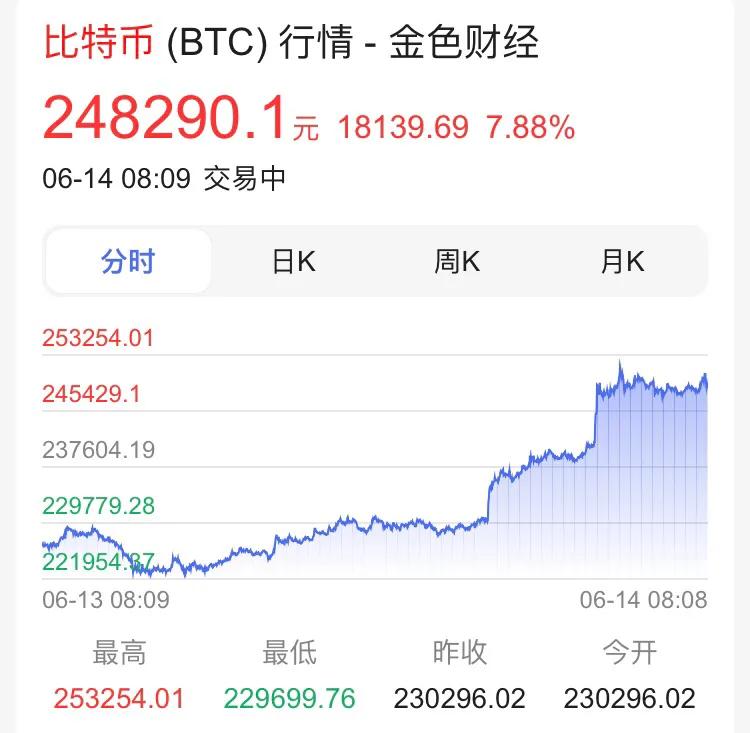Show the 周K weekly chart

pos(457,262)
